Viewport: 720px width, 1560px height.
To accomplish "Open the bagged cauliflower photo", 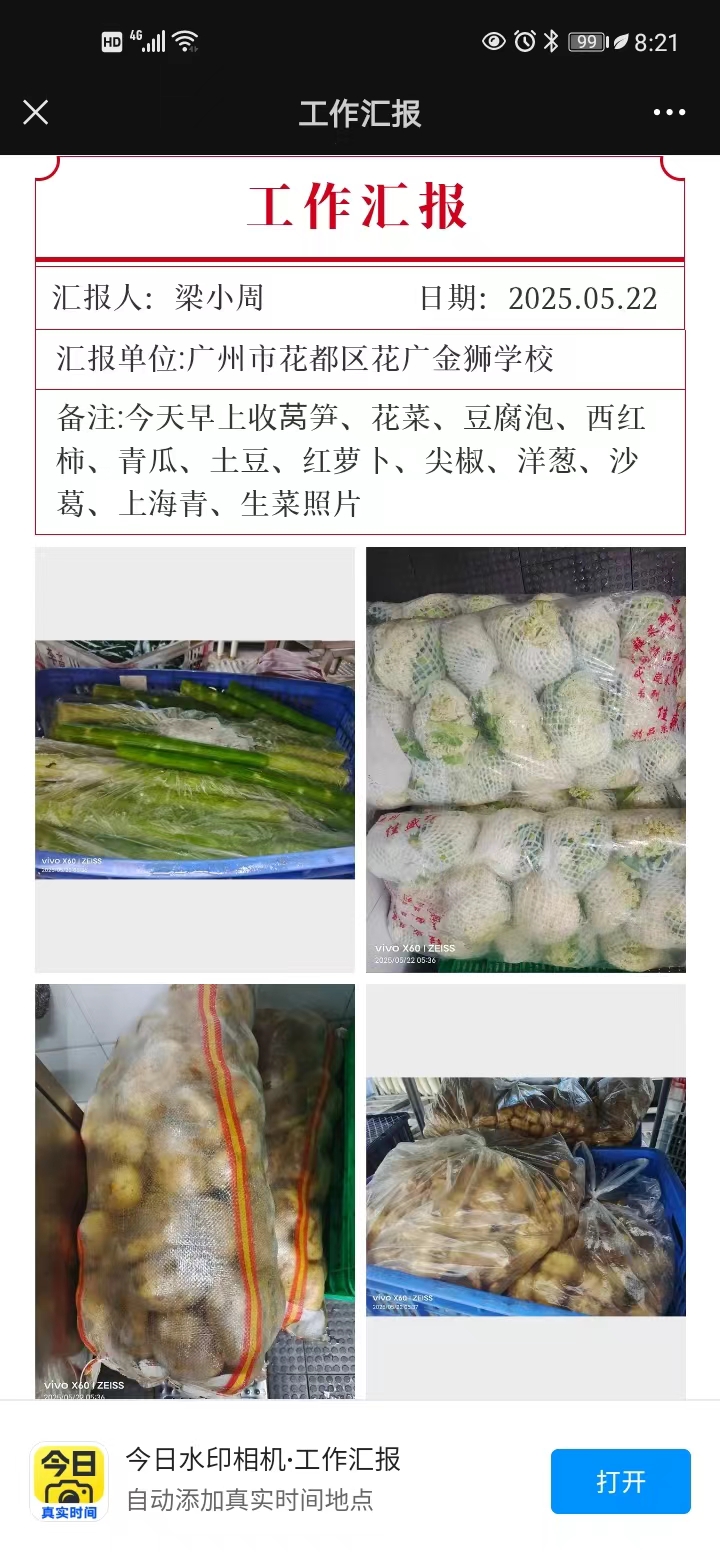I will point(526,760).
